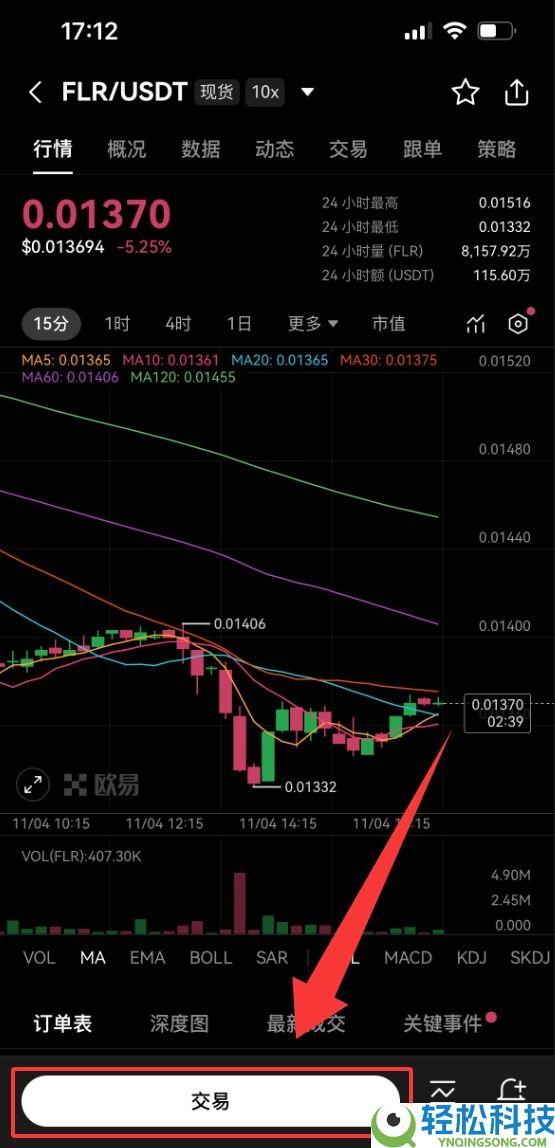Open the 策略 tab
The width and height of the screenshot is (555, 1148).
tap(496, 149)
